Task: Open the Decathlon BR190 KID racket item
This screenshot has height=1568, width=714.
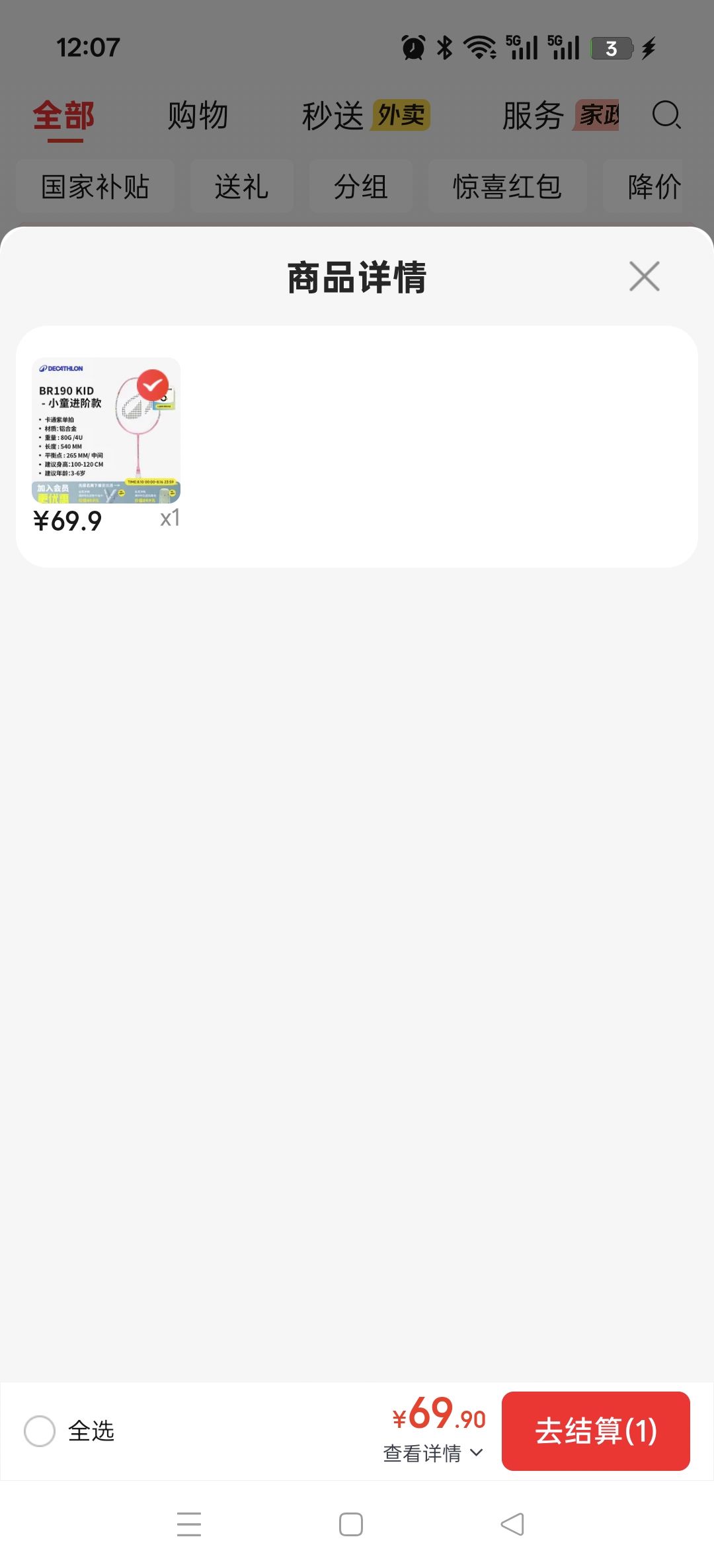Action: click(106, 431)
